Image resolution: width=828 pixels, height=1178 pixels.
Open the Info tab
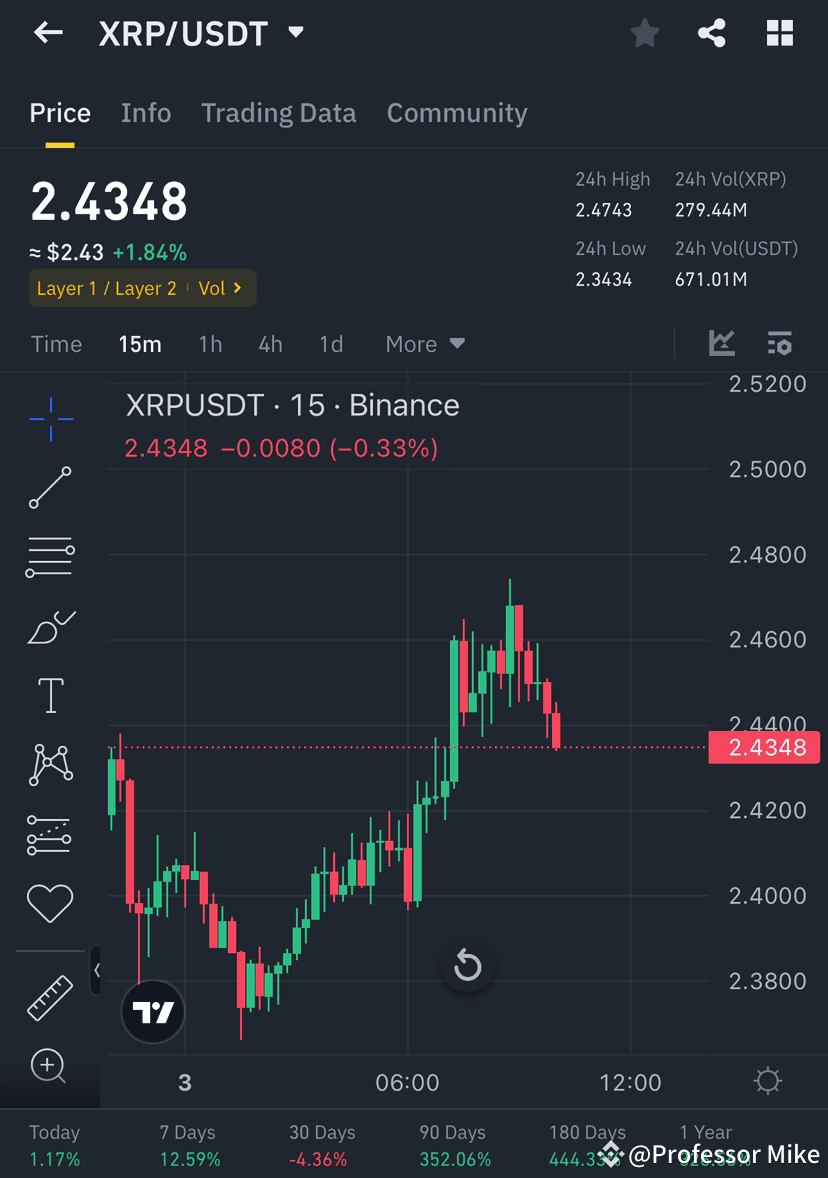146,113
